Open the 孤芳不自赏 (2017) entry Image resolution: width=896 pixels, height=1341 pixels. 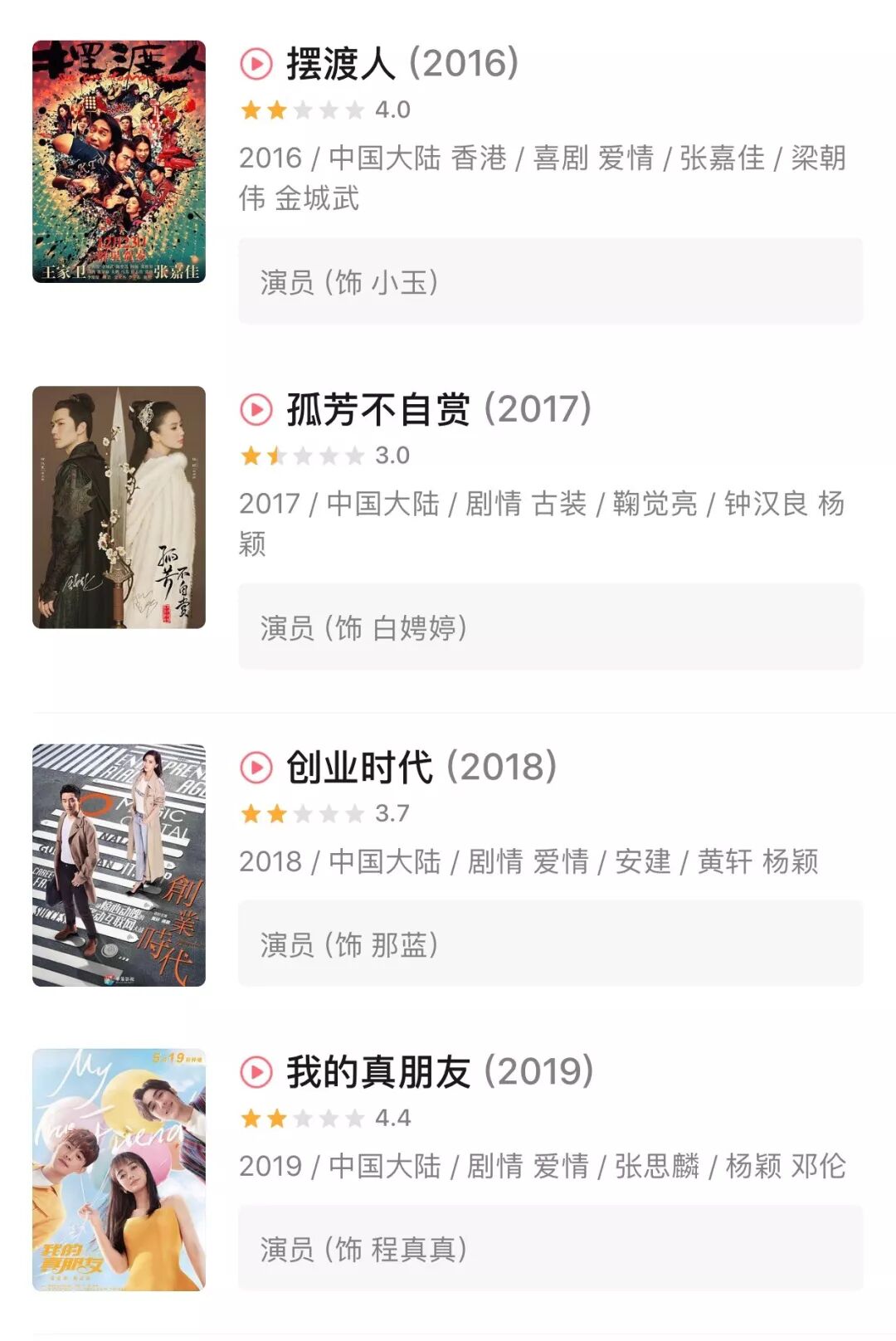(x=439, y=409)
